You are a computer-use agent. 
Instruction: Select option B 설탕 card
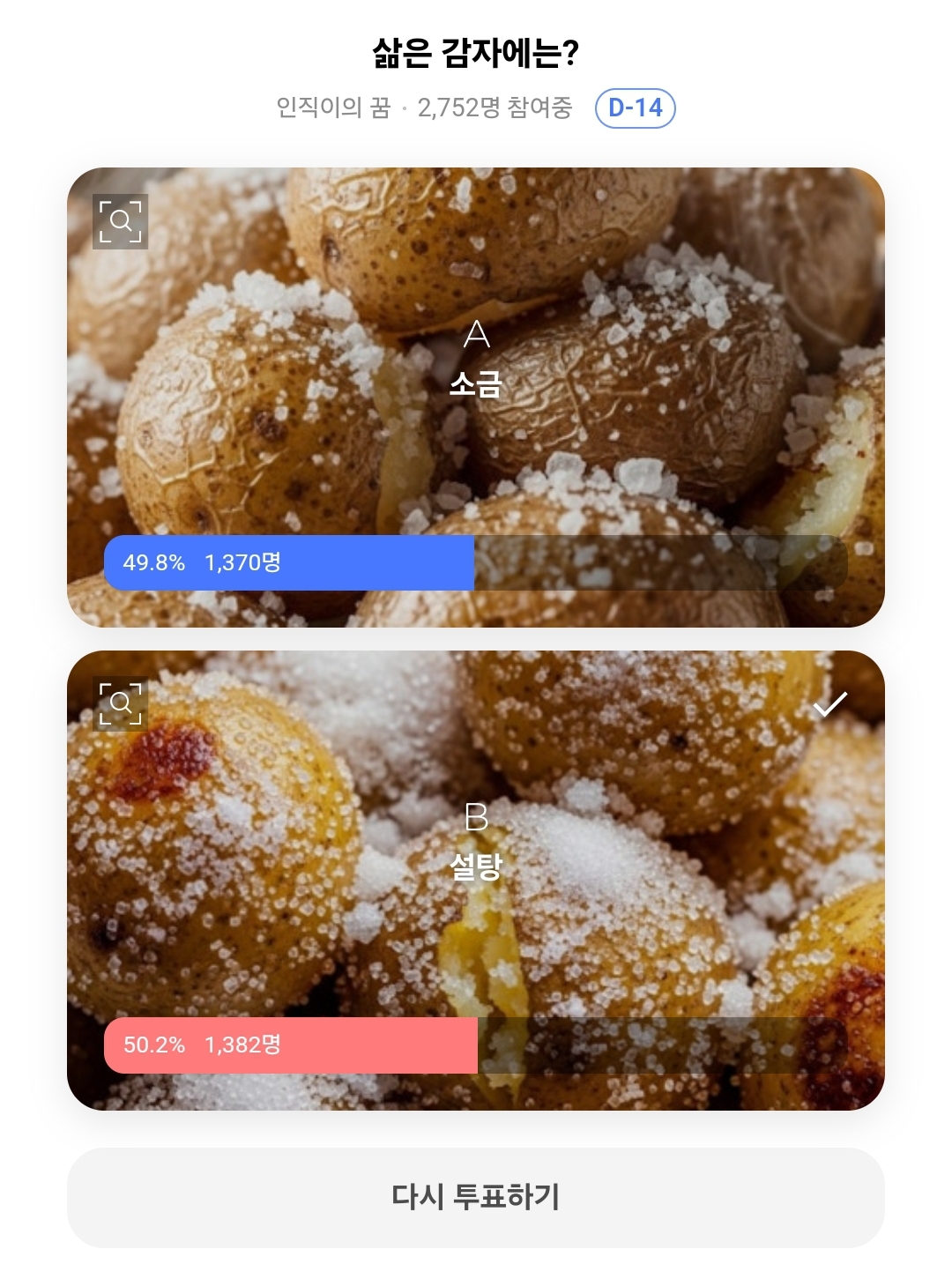(x=476, y=881)
